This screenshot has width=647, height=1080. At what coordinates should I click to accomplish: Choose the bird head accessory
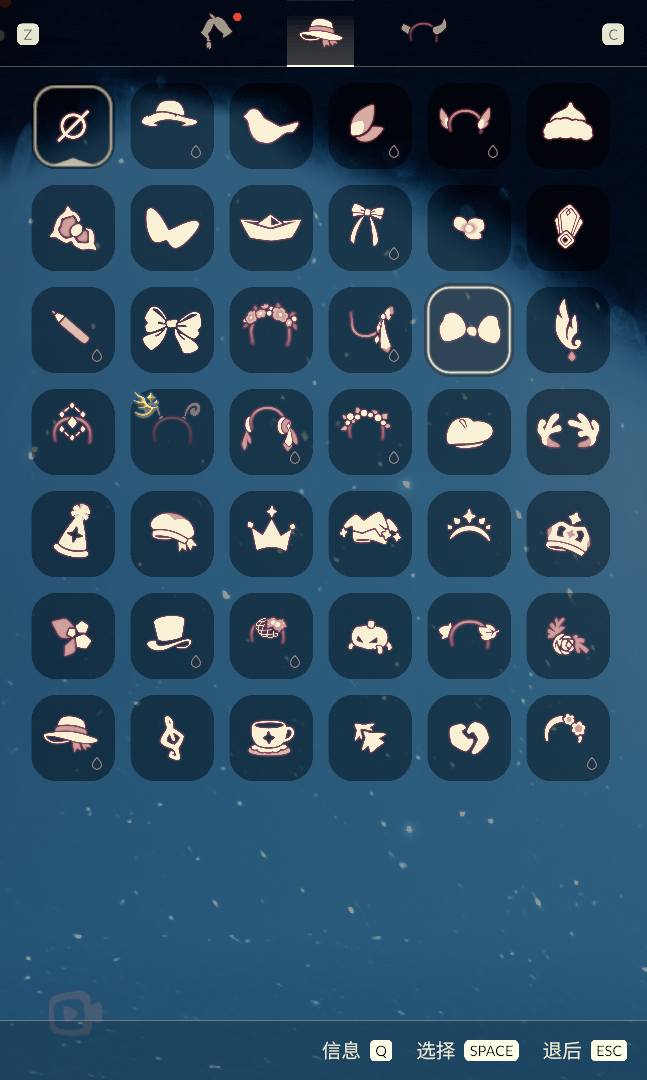271,126
